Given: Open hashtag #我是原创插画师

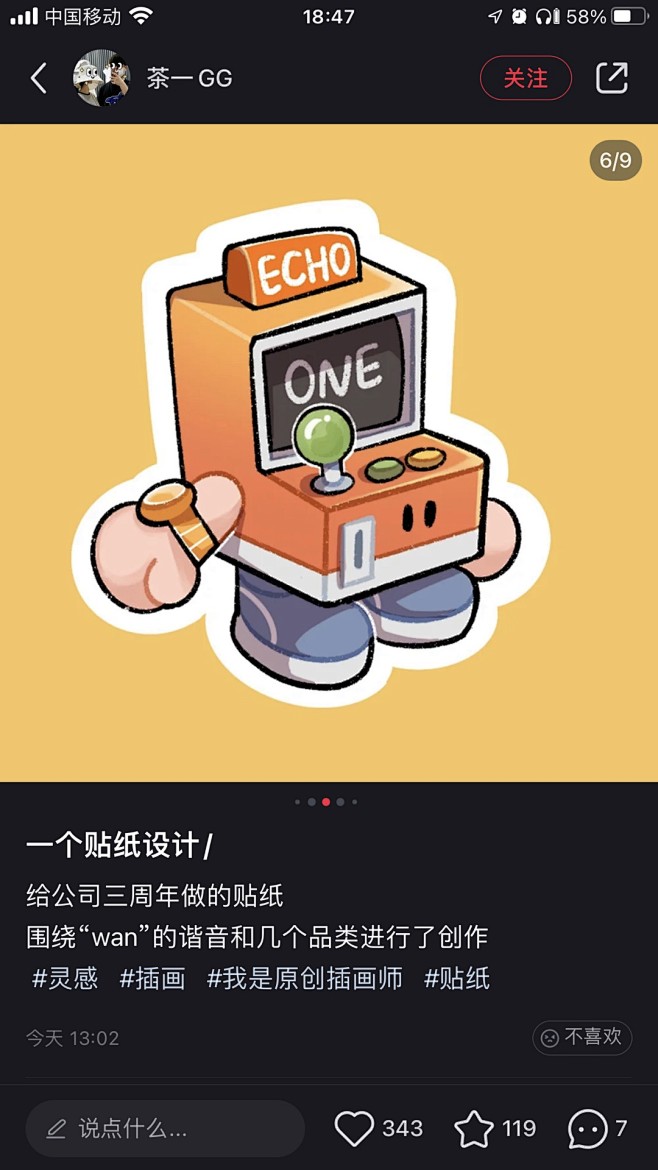Looking at the screenshot, I should (304, 978).
